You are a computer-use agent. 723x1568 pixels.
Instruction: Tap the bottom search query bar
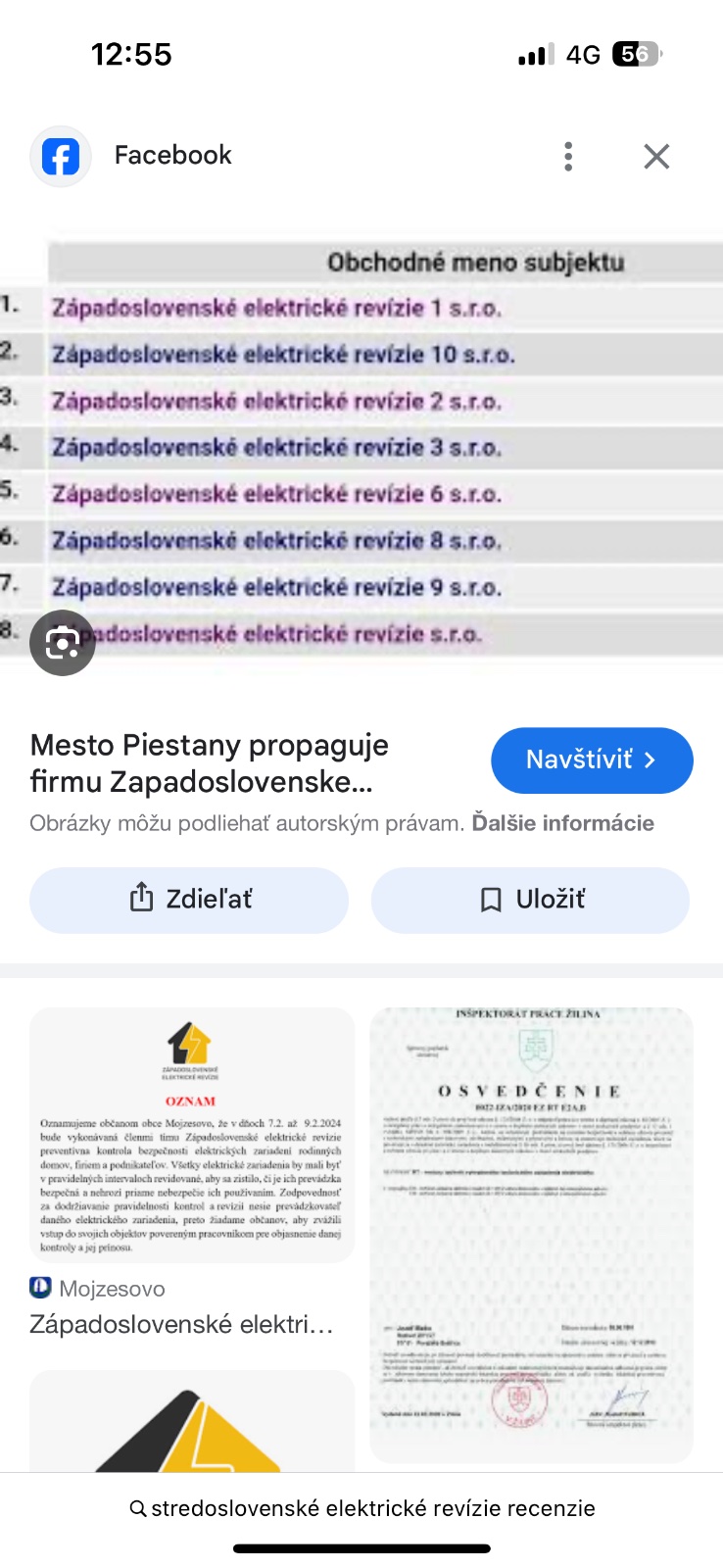coord(361,1508)
